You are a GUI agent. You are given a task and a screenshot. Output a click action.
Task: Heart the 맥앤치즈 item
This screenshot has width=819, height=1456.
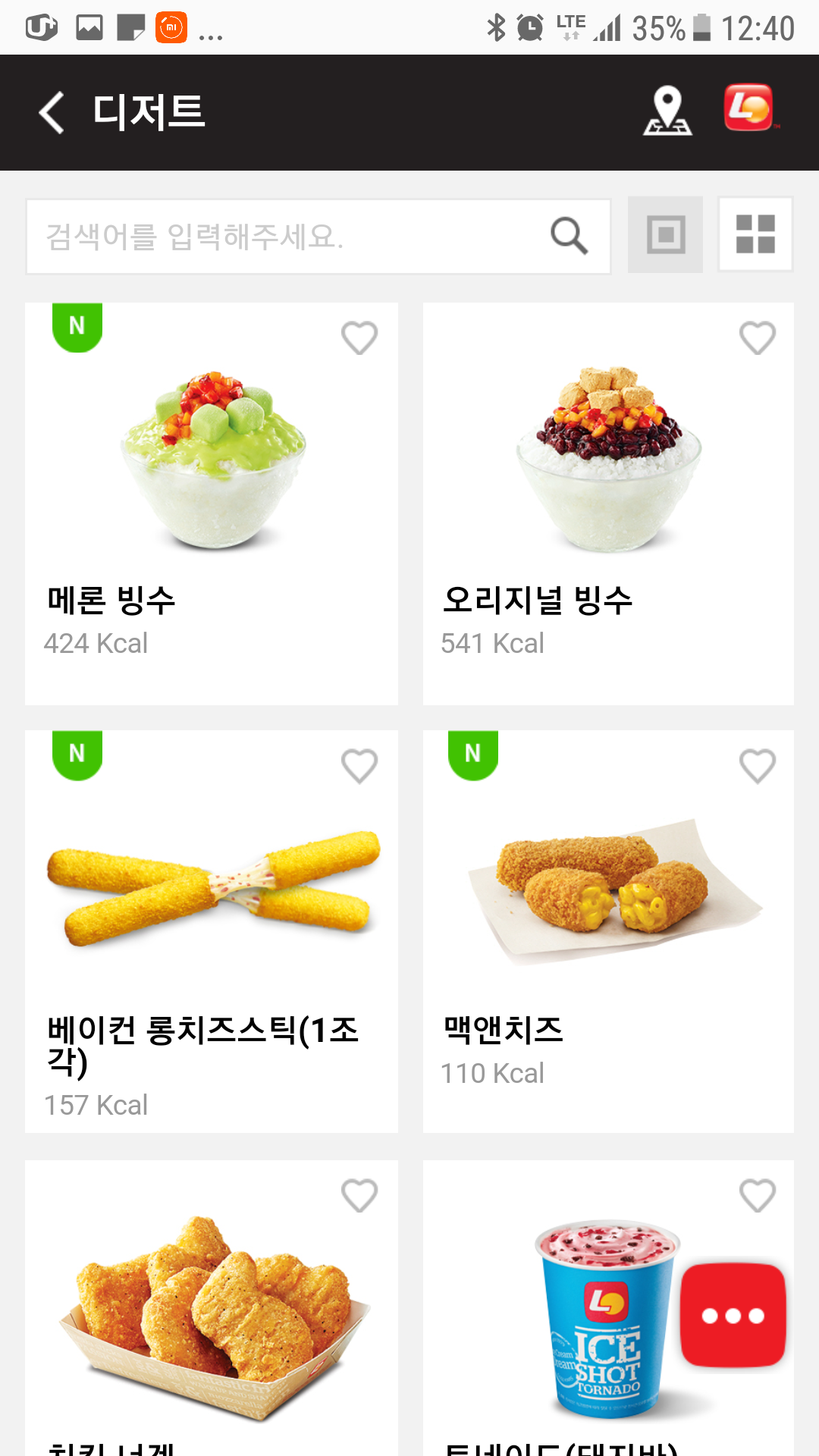[x=757, y=765]
